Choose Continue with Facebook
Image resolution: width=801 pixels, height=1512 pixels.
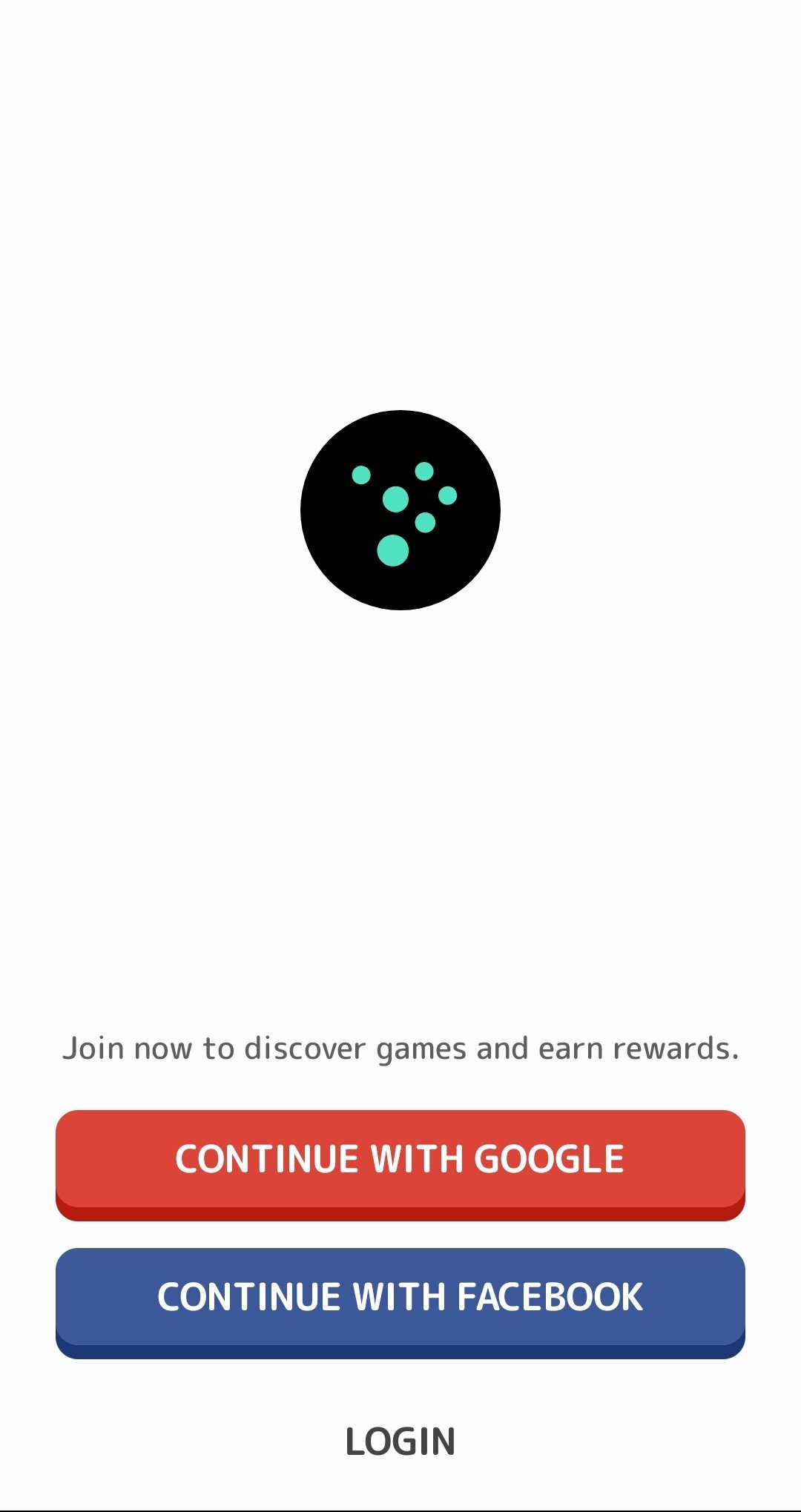400,1303
